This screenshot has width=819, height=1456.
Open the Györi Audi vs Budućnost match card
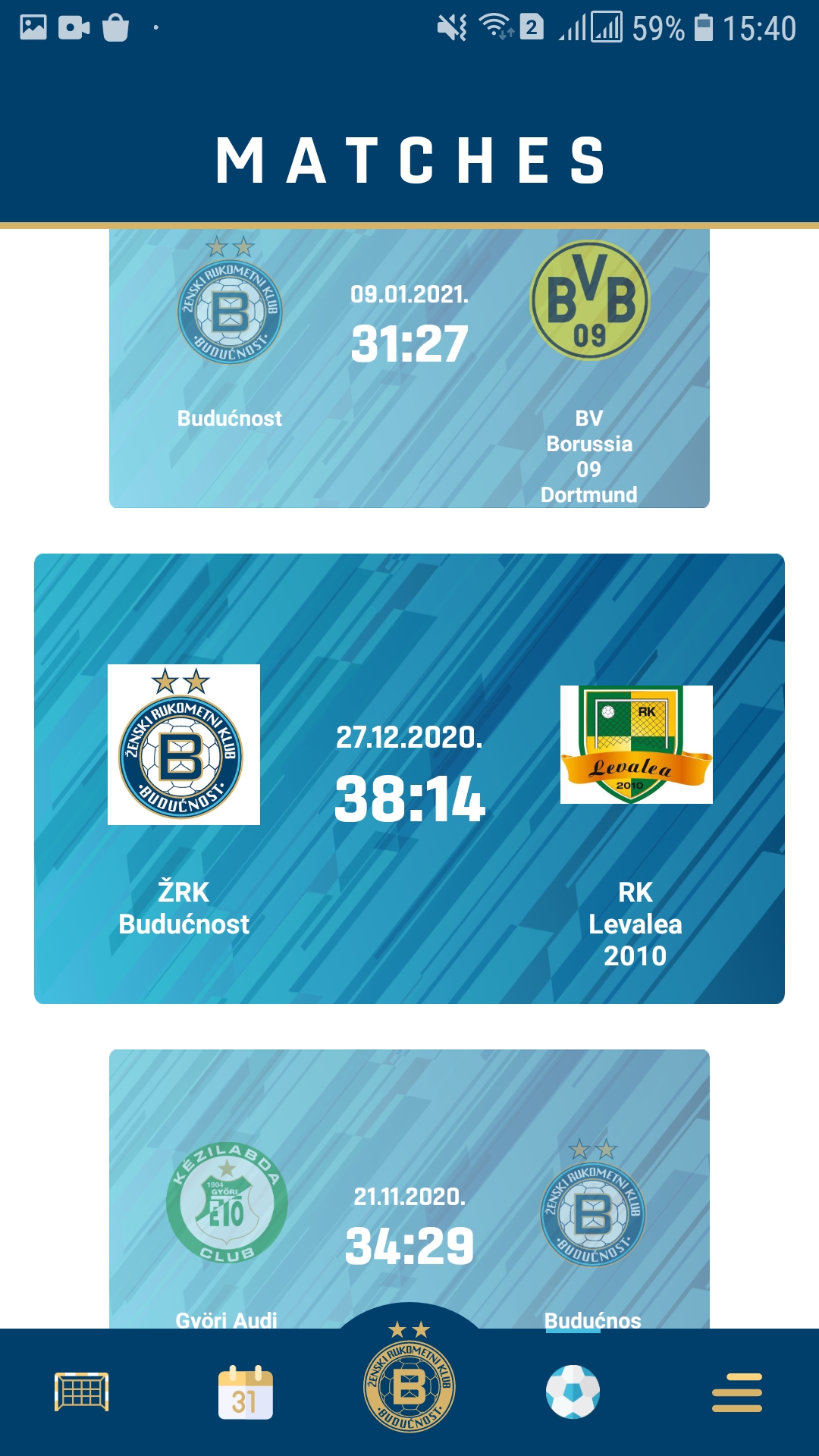pyautogui.click(x=409, y=1189)
